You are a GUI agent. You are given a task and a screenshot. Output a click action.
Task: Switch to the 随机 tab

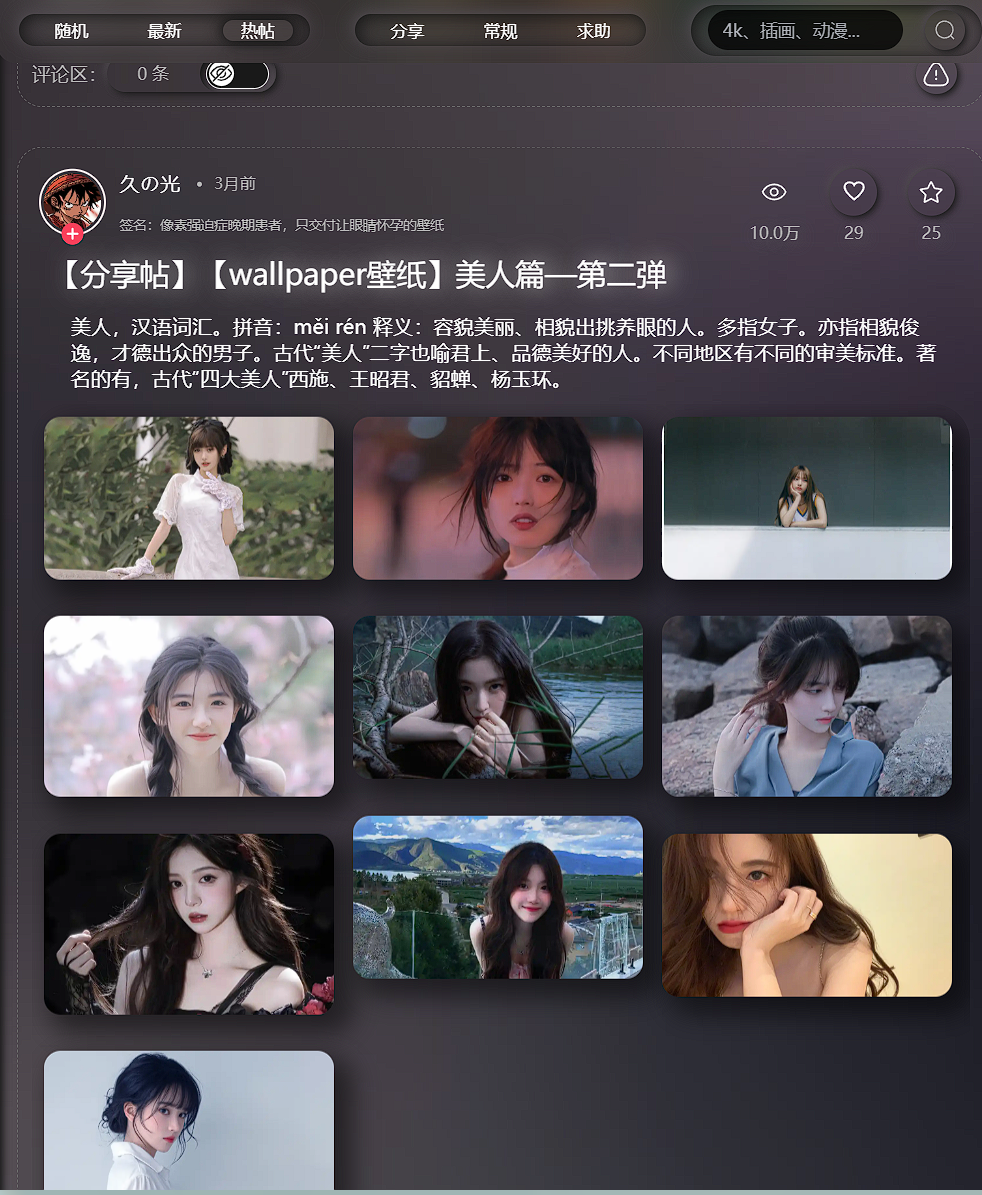pyautogui.click(x=72, y=31)
